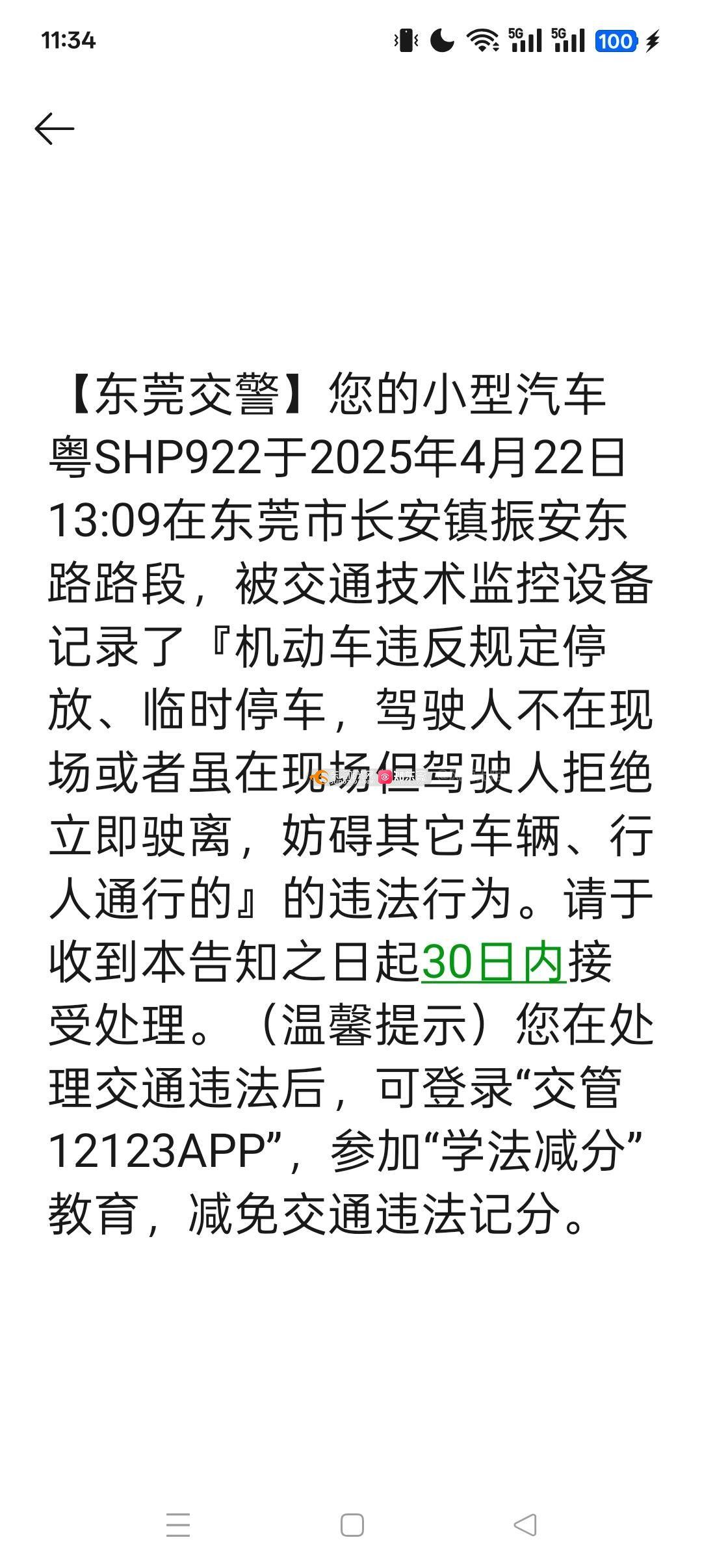Open recent apps from navigation bar
This screenshot has width=702, height=1568.
(178, 1525)
